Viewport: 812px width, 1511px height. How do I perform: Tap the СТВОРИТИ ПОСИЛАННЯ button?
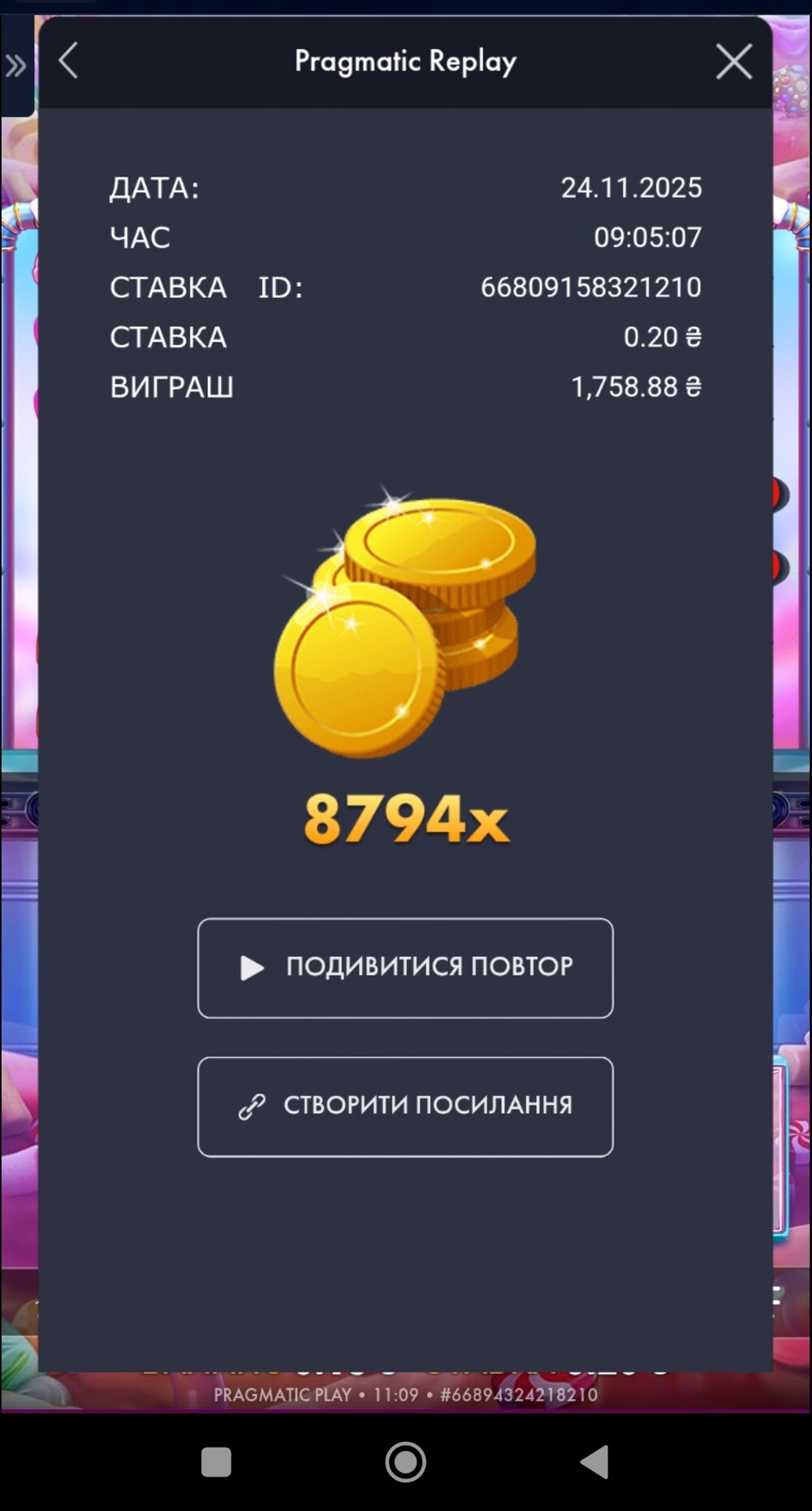[x=405, y=1106]
